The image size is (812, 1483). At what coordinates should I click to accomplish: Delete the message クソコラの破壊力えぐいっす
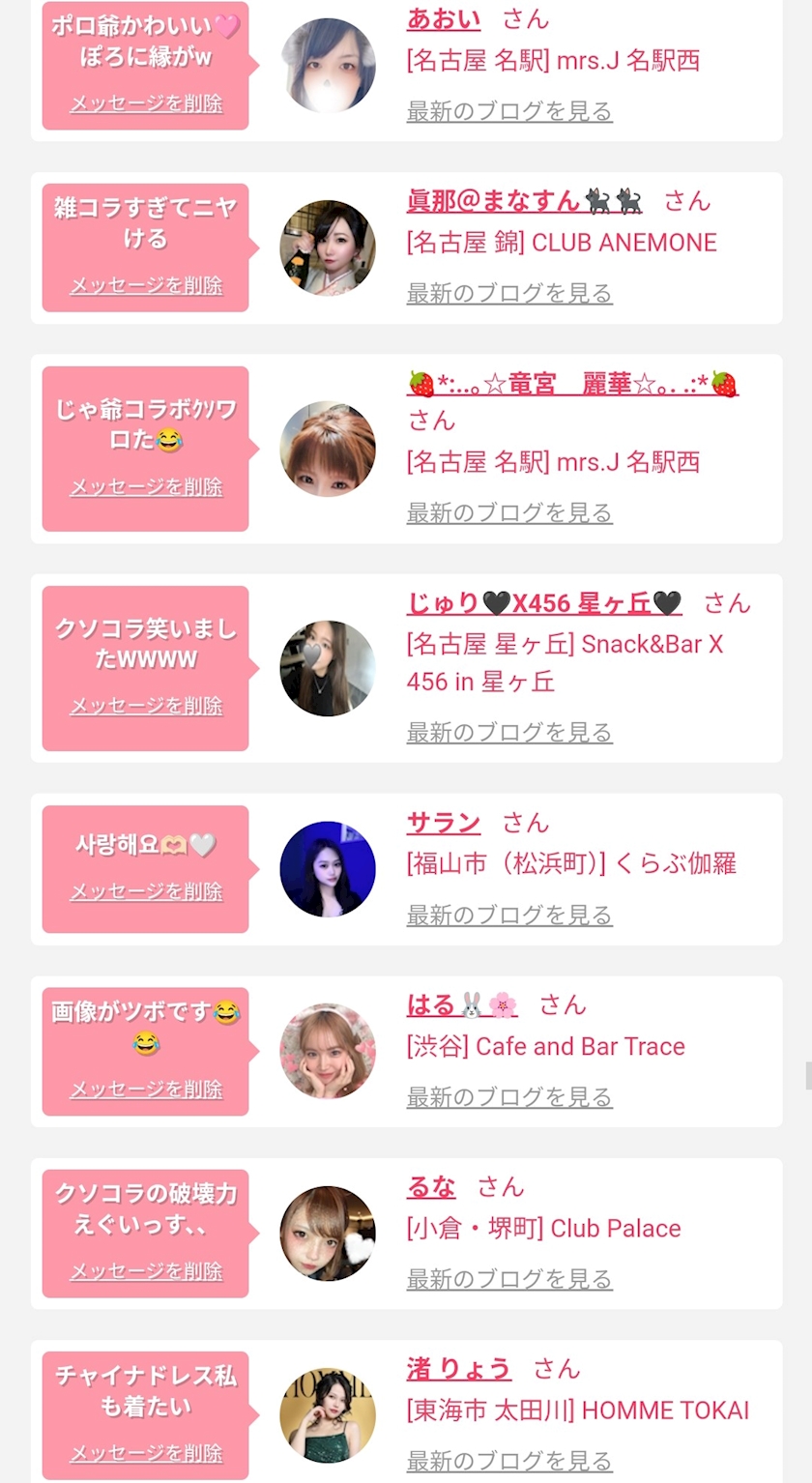[x=146, y=1271]
